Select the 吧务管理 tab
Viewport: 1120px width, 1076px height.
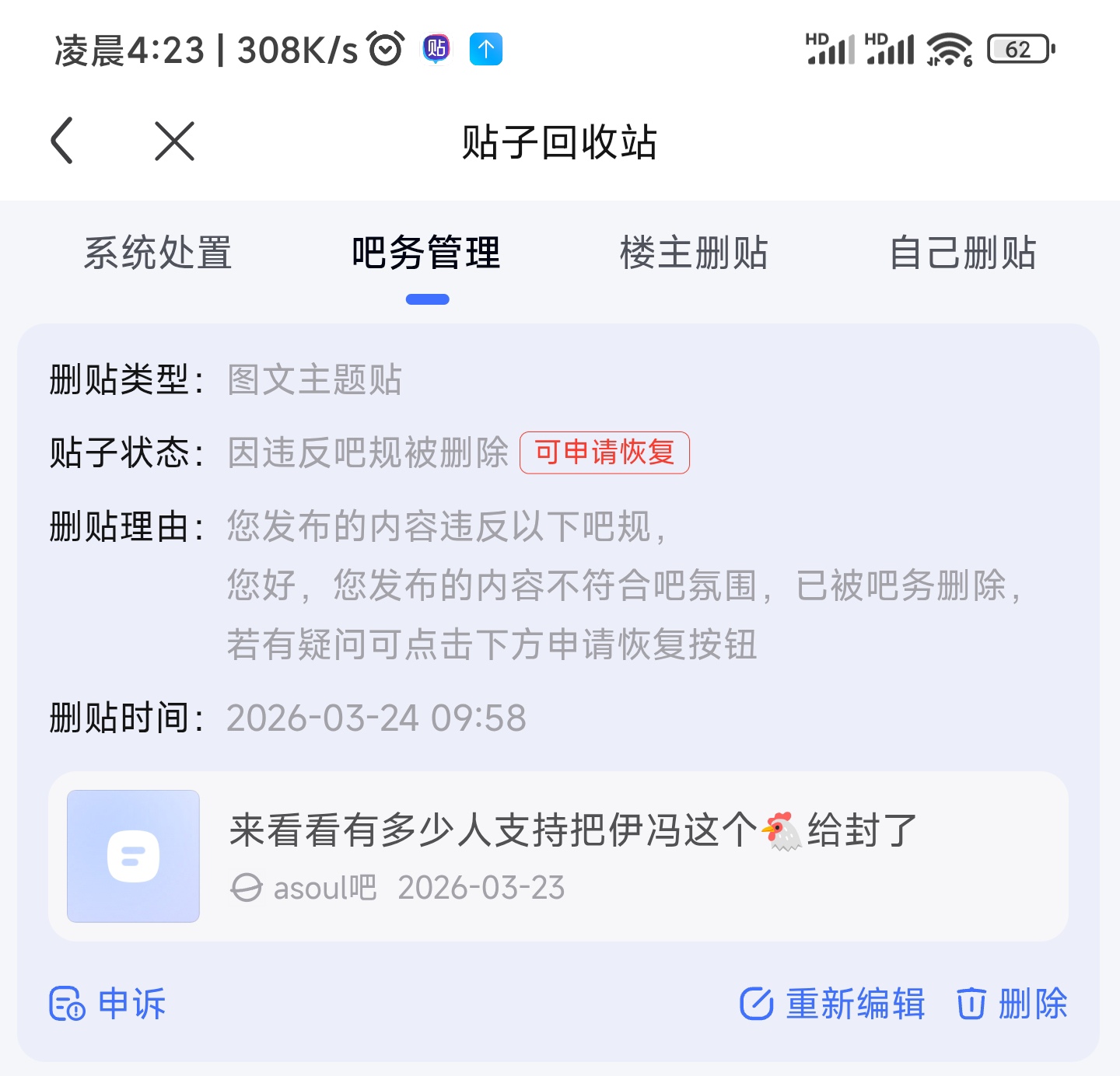point(426,253)
